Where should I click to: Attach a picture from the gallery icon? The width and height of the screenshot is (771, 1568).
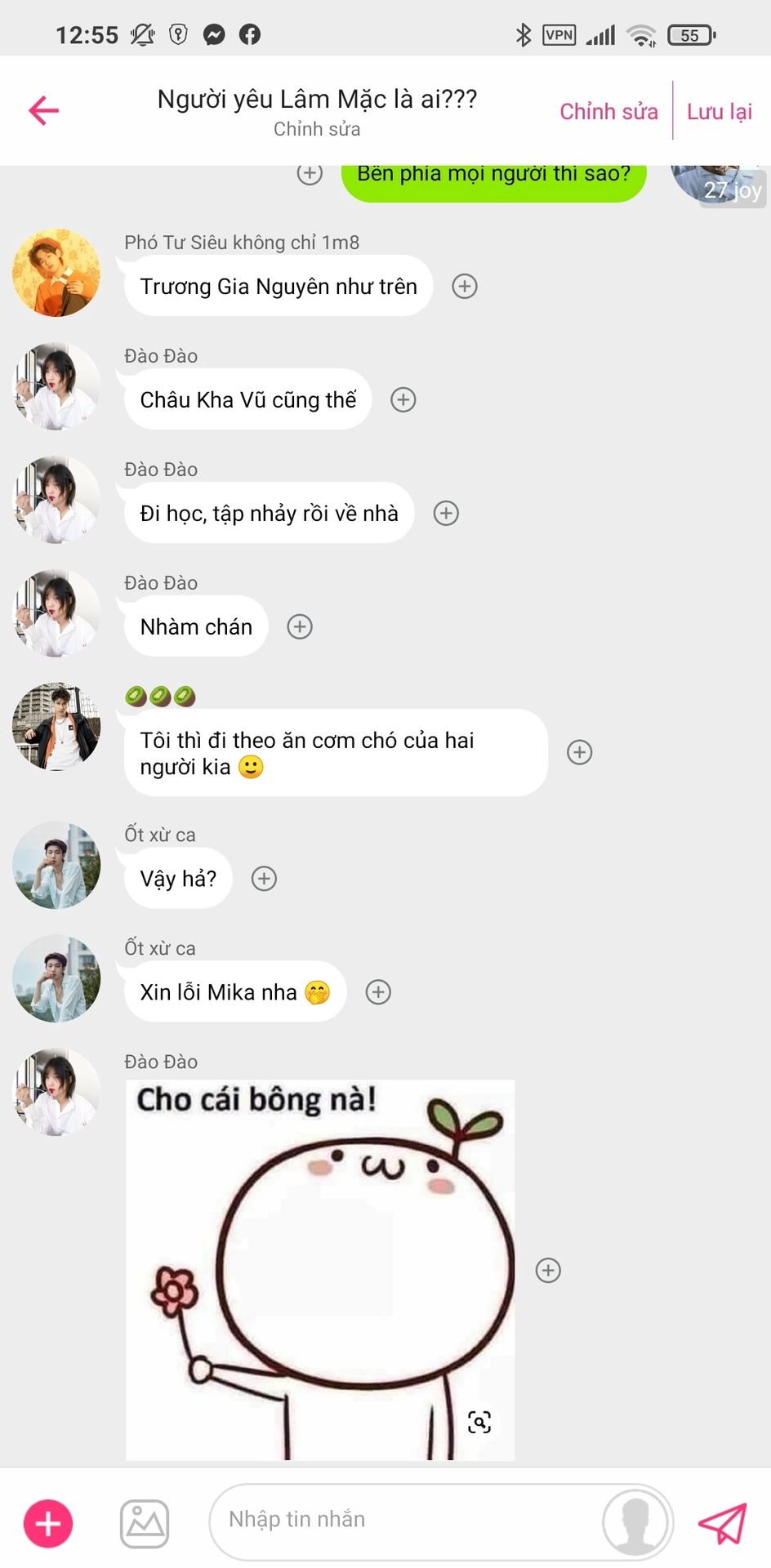tap(145, 1523)
